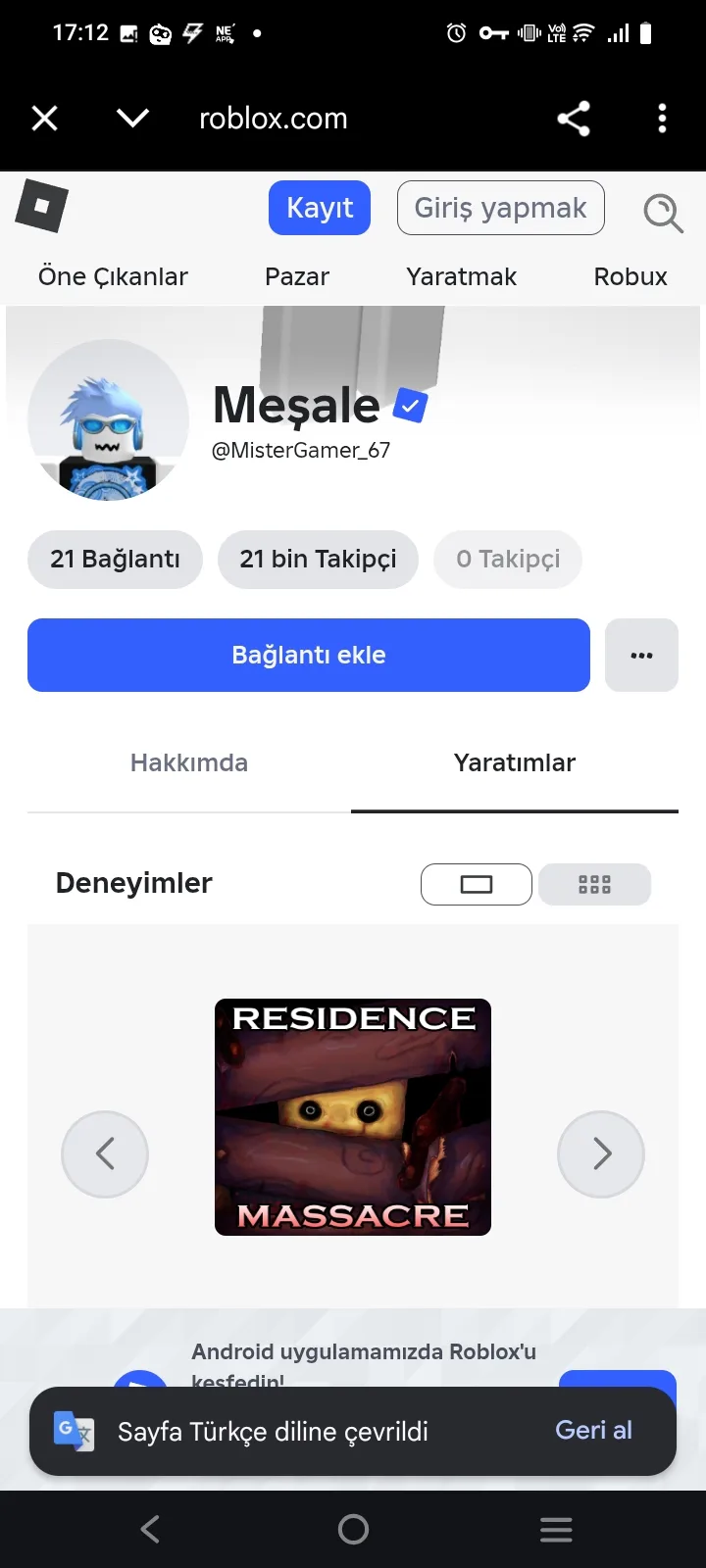The height and width of the screenshot is (1568, 706).
Task: Tap Bağlantı ekle to add connection
Action: 309,655
